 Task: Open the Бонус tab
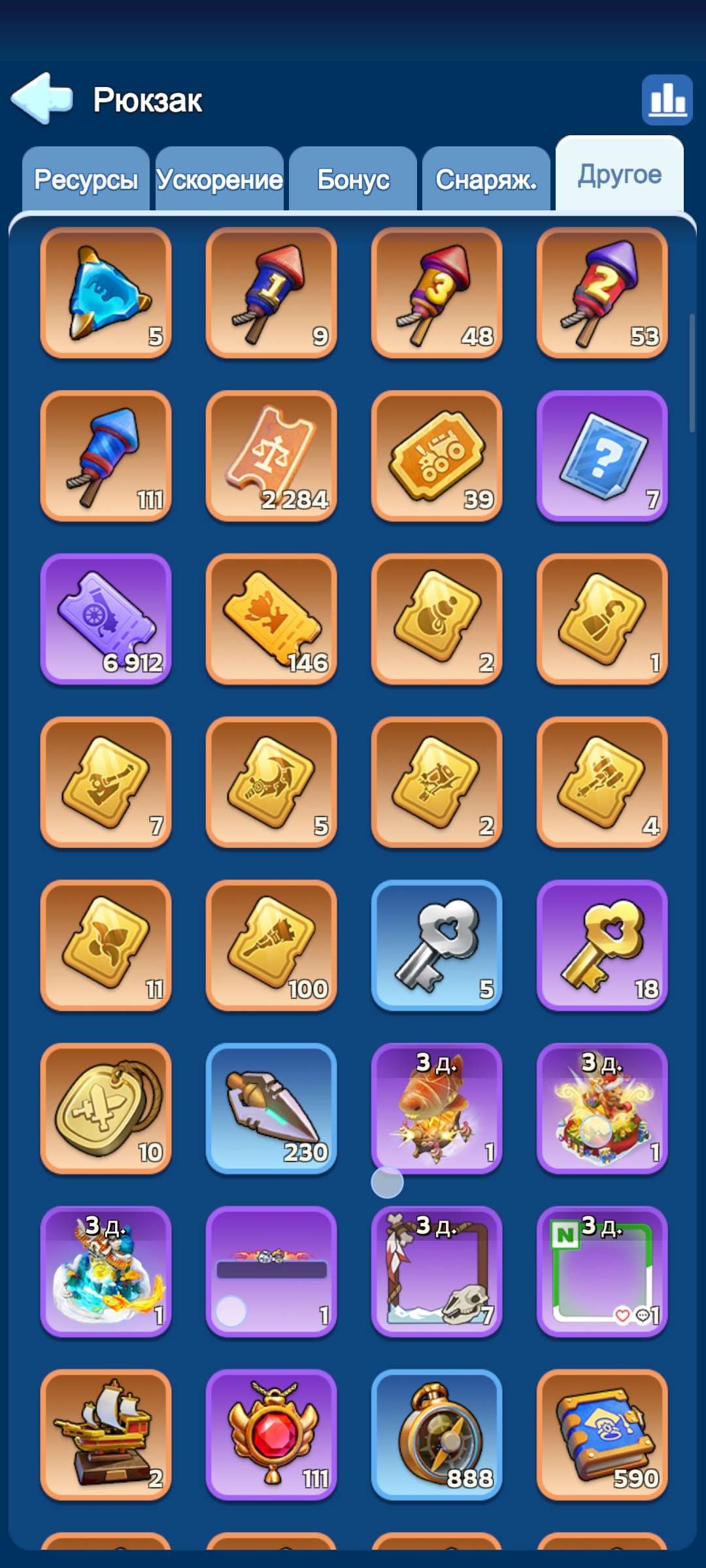(353, 179)
